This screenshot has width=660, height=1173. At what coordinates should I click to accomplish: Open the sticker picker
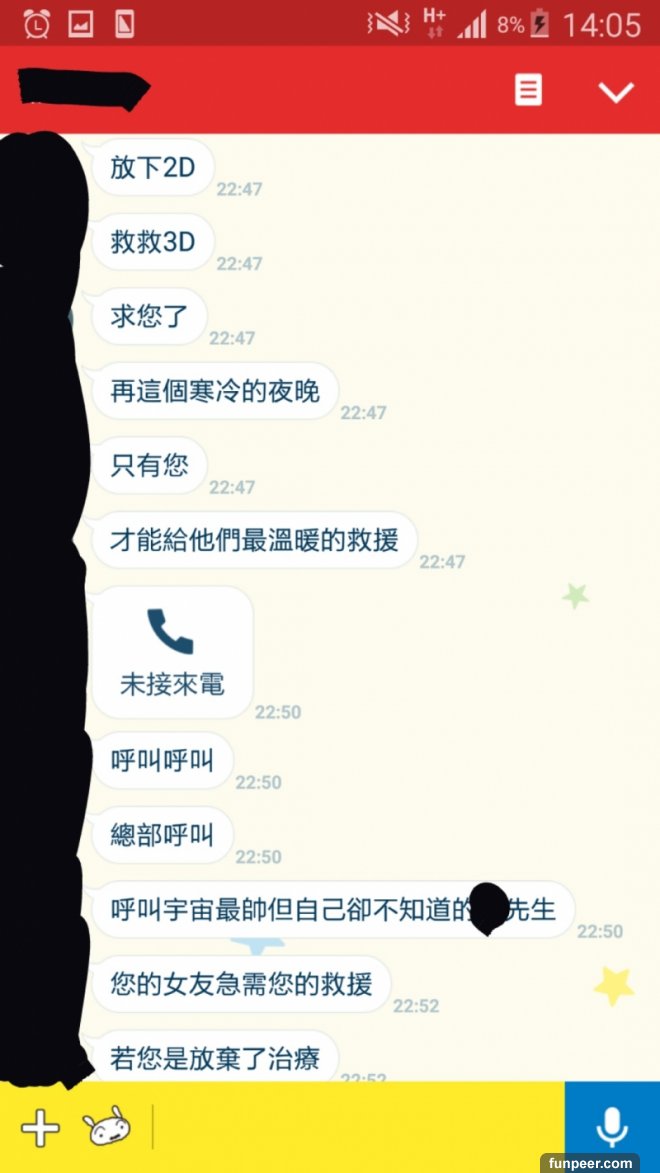pyautogui.click(x=107, y=1128)
